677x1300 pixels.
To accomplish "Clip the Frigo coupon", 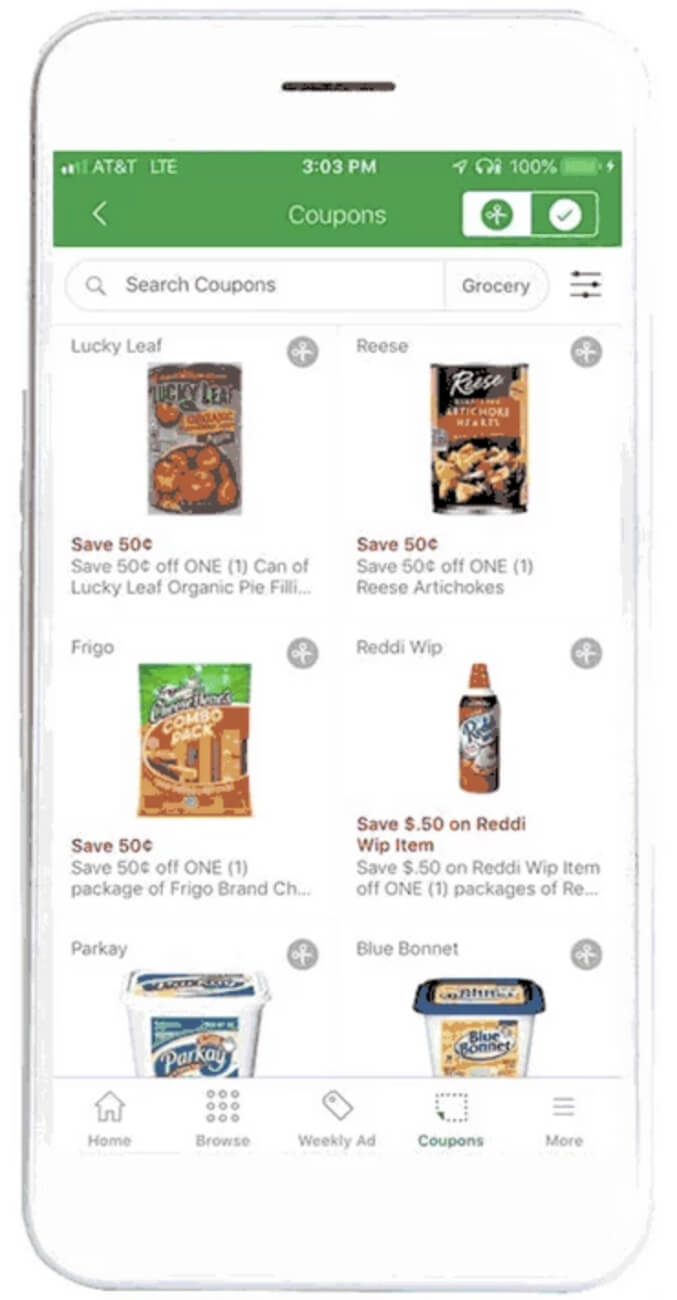I will coord(302,653).
